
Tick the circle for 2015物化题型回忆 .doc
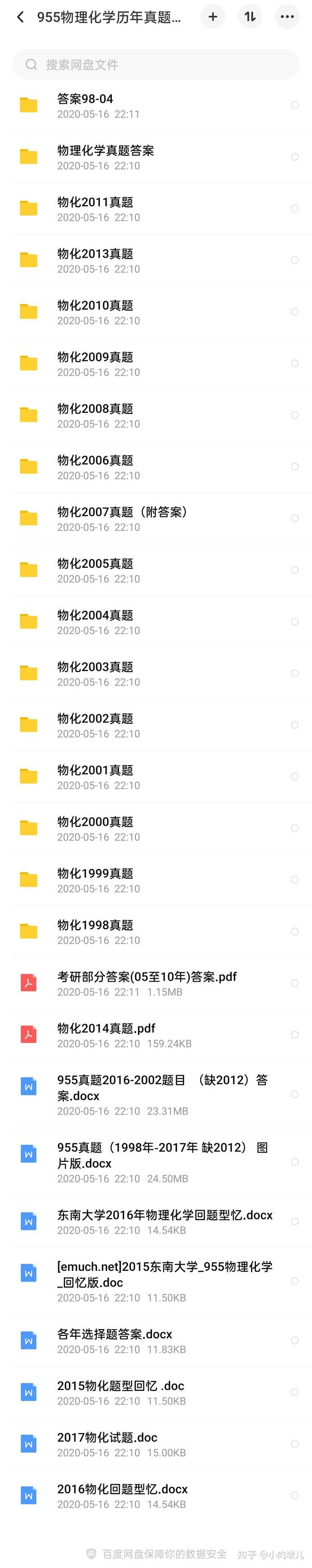tap(295, 1392)
